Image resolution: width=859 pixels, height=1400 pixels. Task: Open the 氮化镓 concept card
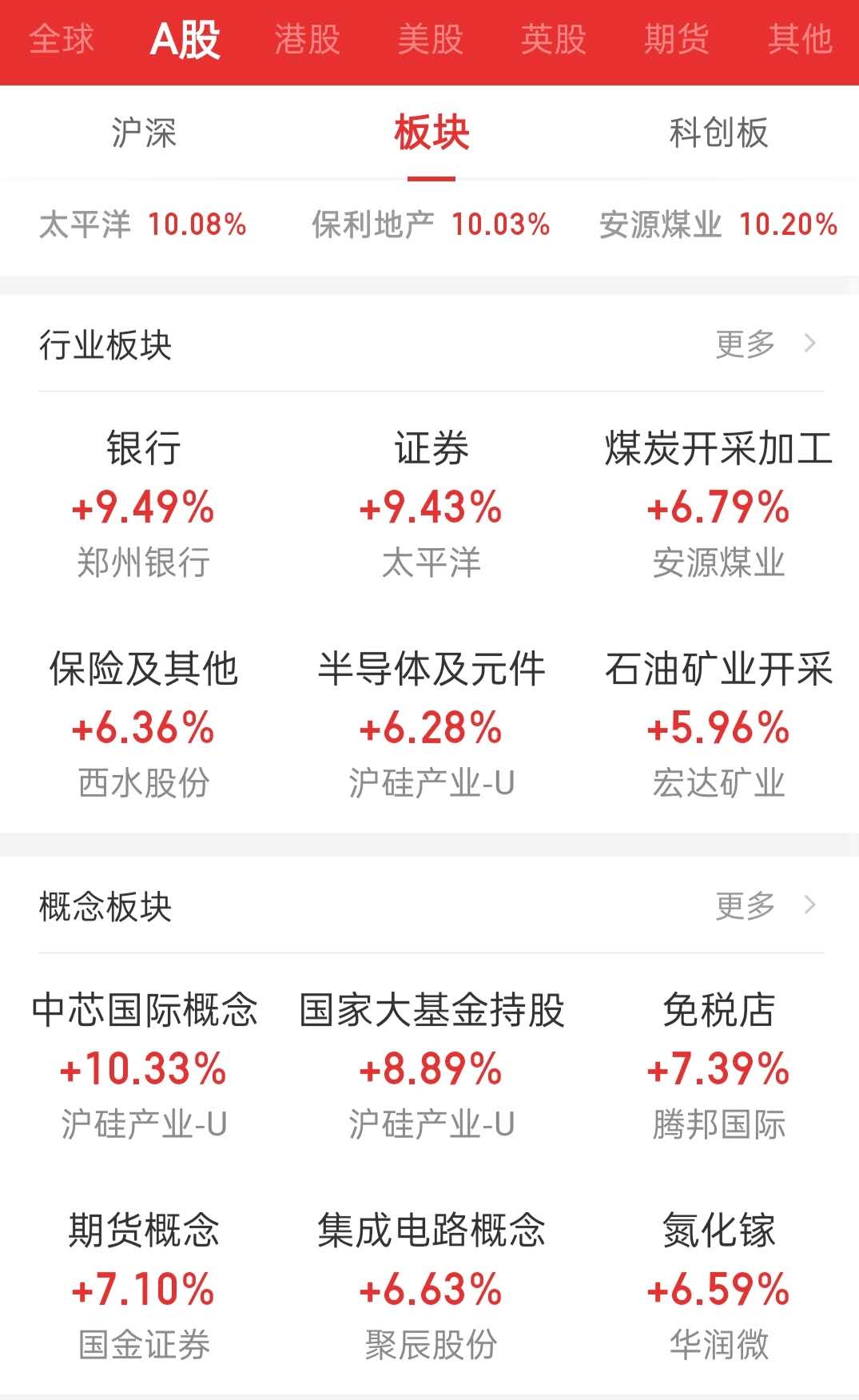[718, 1287]
